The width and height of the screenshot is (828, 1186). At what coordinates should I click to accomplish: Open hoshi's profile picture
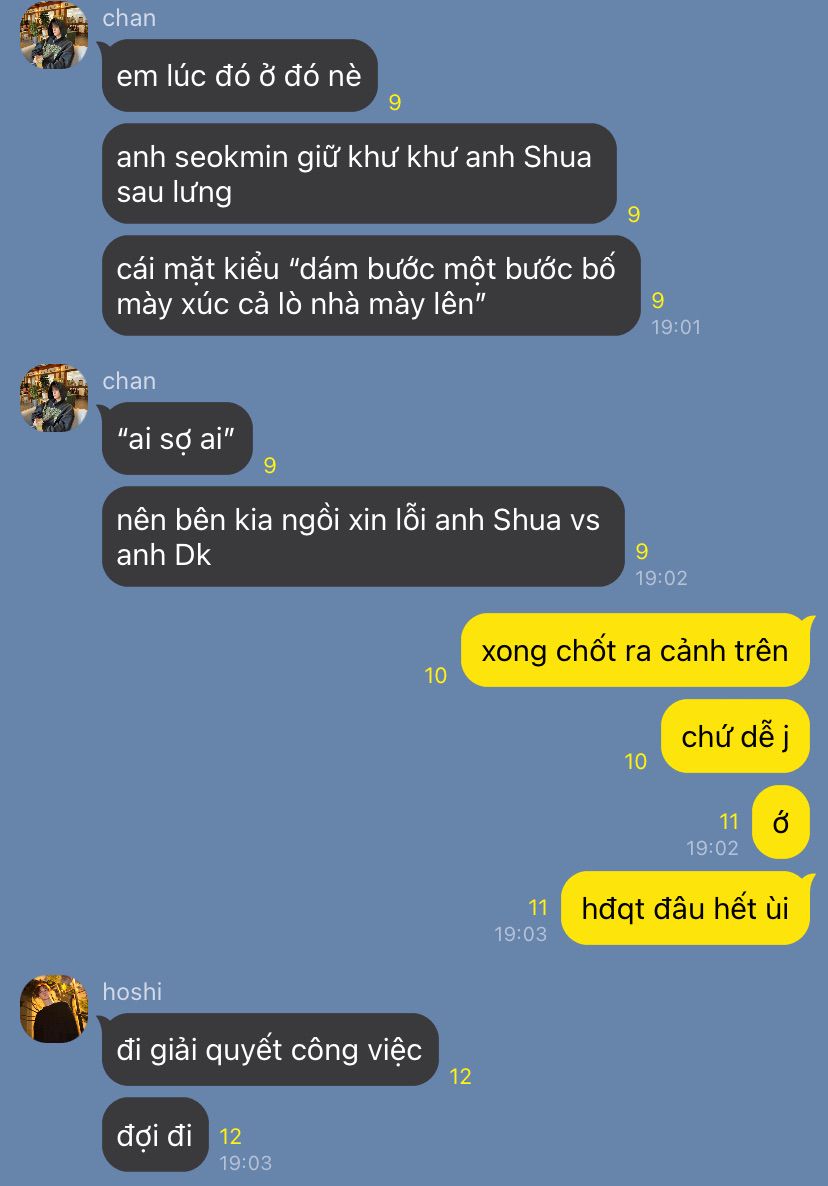point(54,1008)
